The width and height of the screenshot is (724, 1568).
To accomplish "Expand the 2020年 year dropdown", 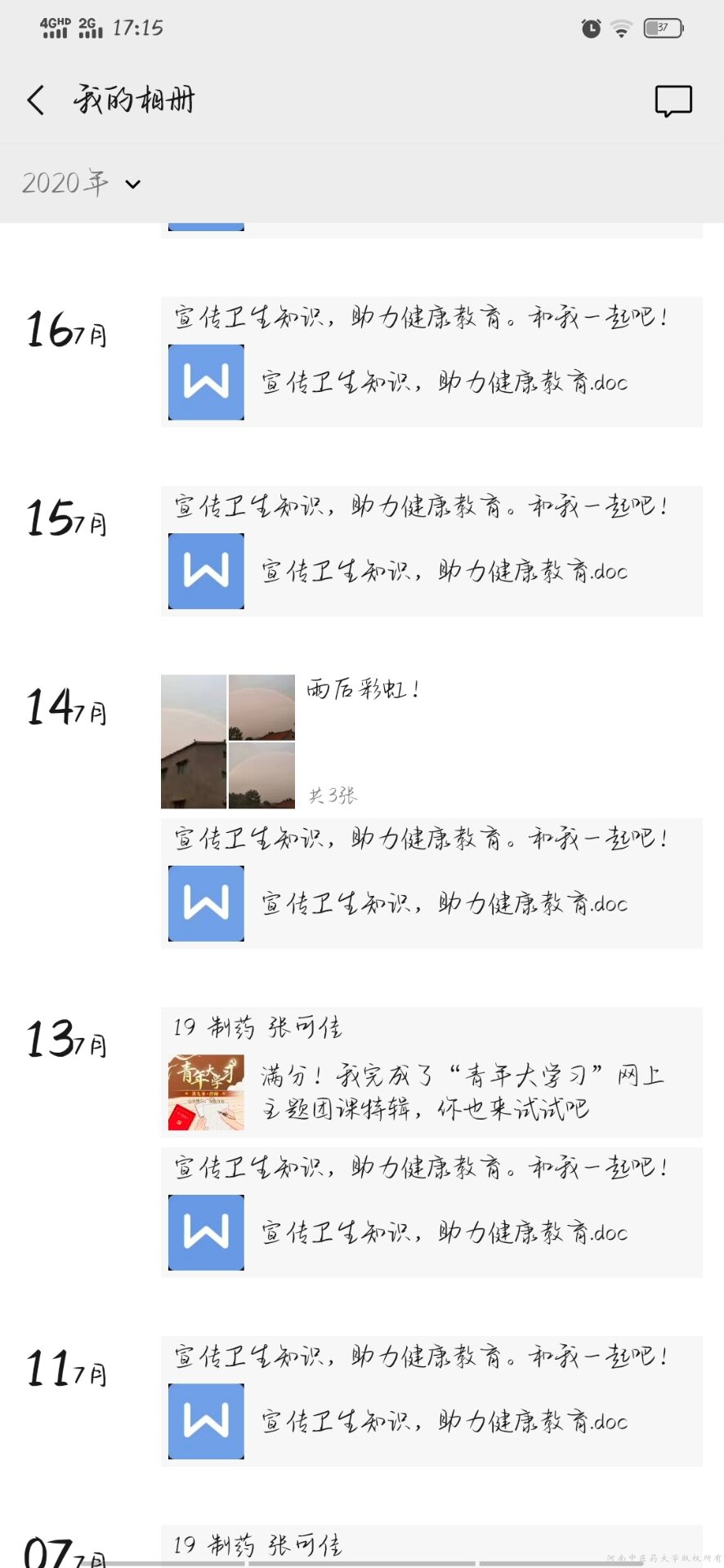I will tap(82, 184).
